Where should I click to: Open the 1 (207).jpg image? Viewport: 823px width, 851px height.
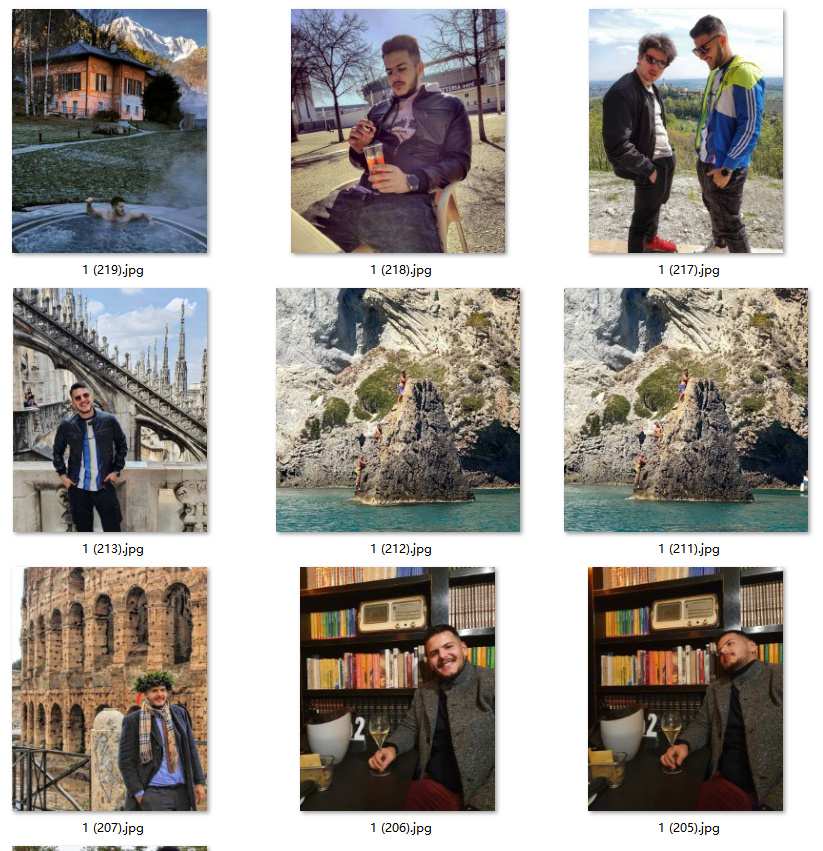point(110,689)
